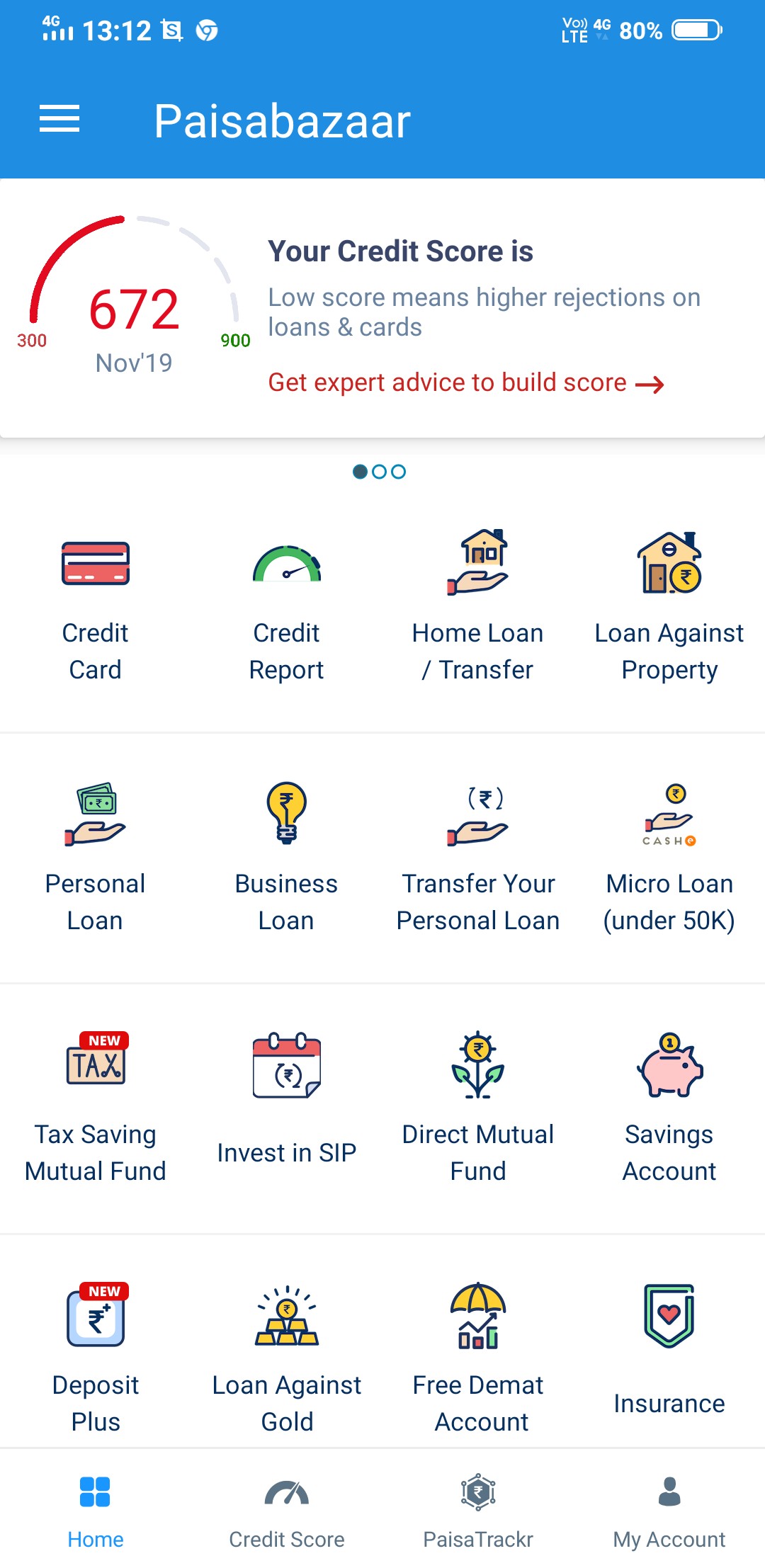Select Savings Account
The image size is (765, 1568).
tap(669, 1109)
